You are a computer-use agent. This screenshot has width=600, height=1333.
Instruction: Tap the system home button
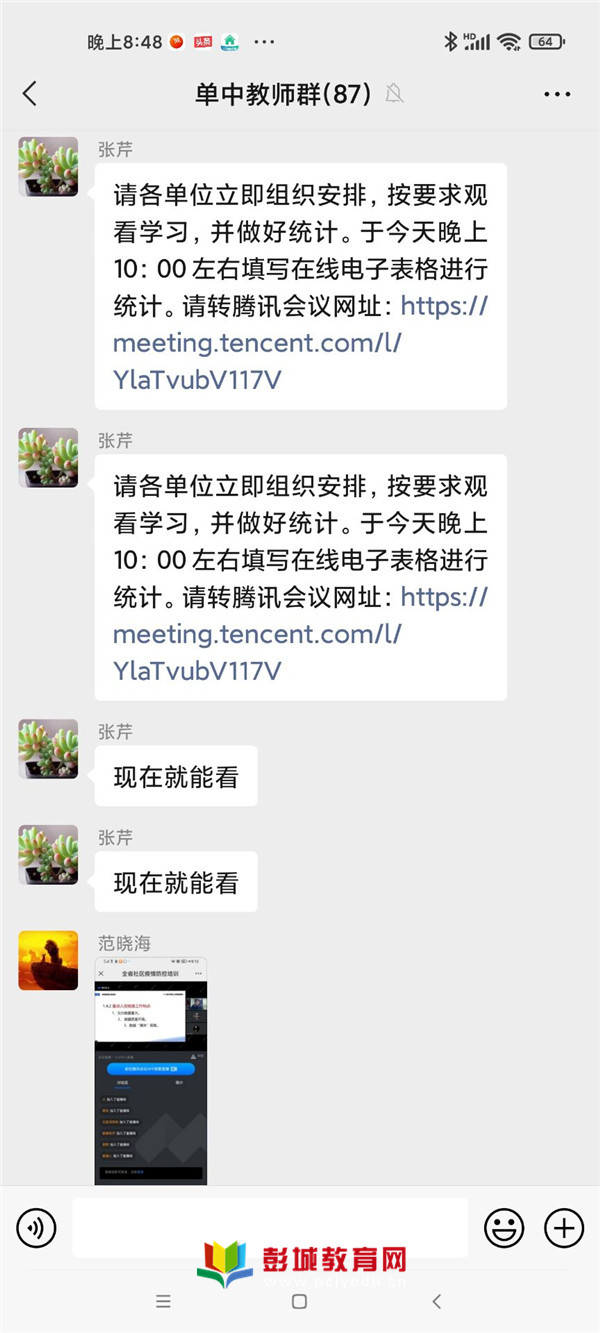(x=299, y=1301)
